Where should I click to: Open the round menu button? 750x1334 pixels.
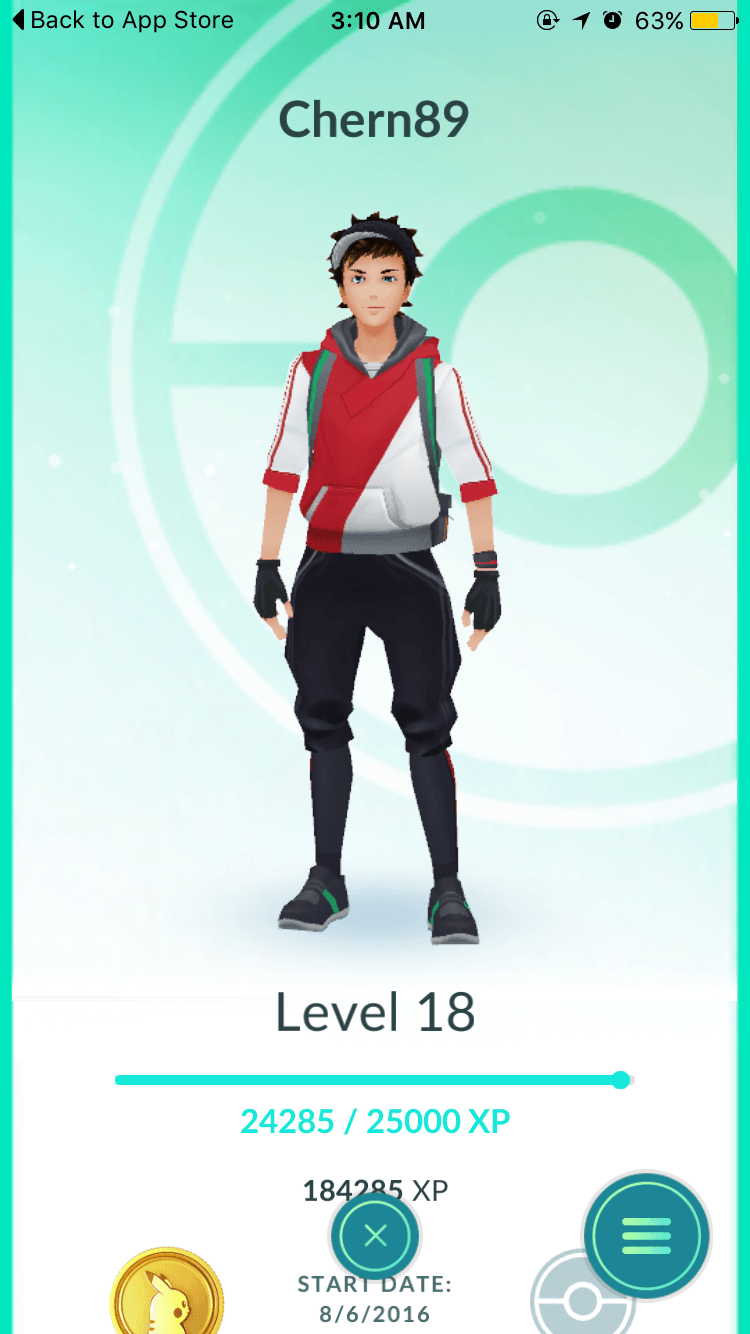tap(646, 1237)
